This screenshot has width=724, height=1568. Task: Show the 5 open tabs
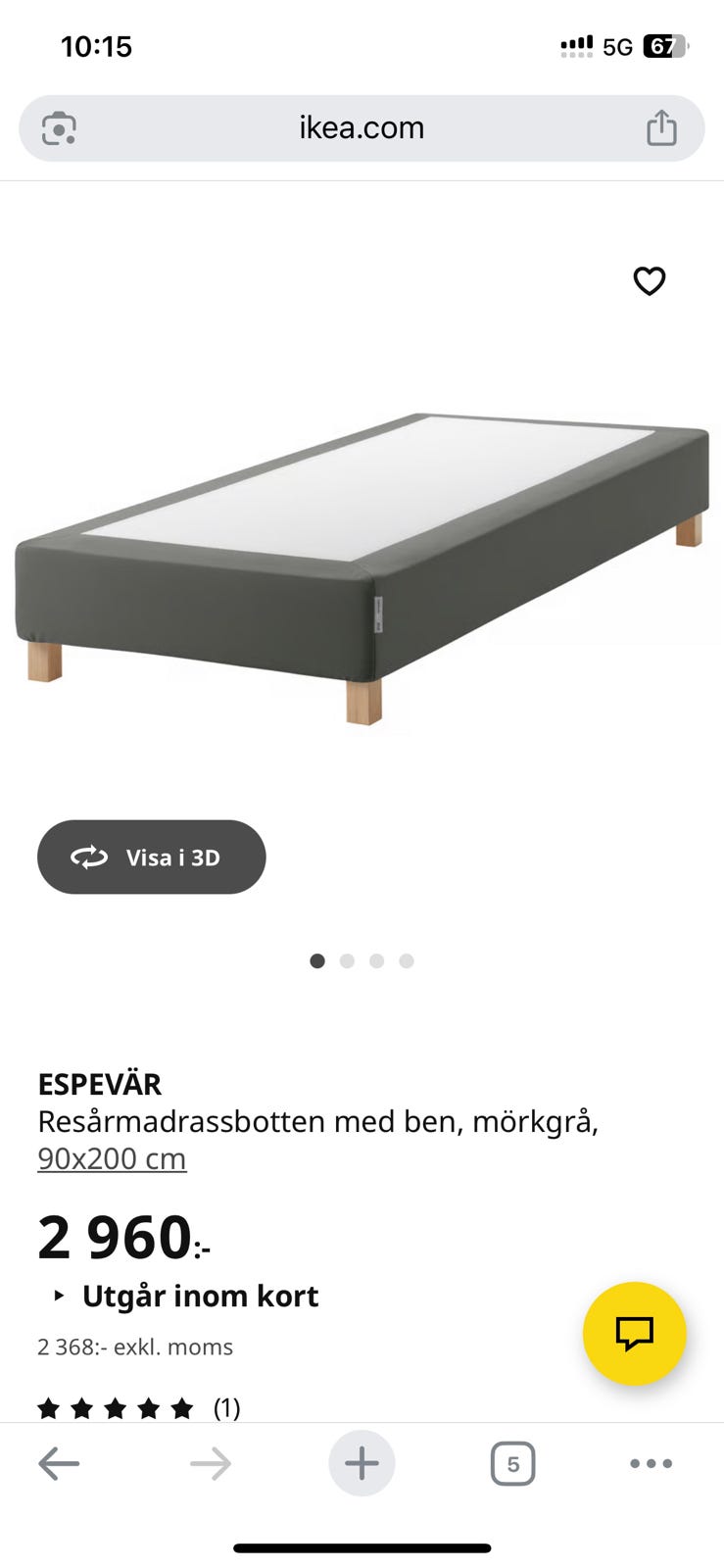(x=512, y=1464)
